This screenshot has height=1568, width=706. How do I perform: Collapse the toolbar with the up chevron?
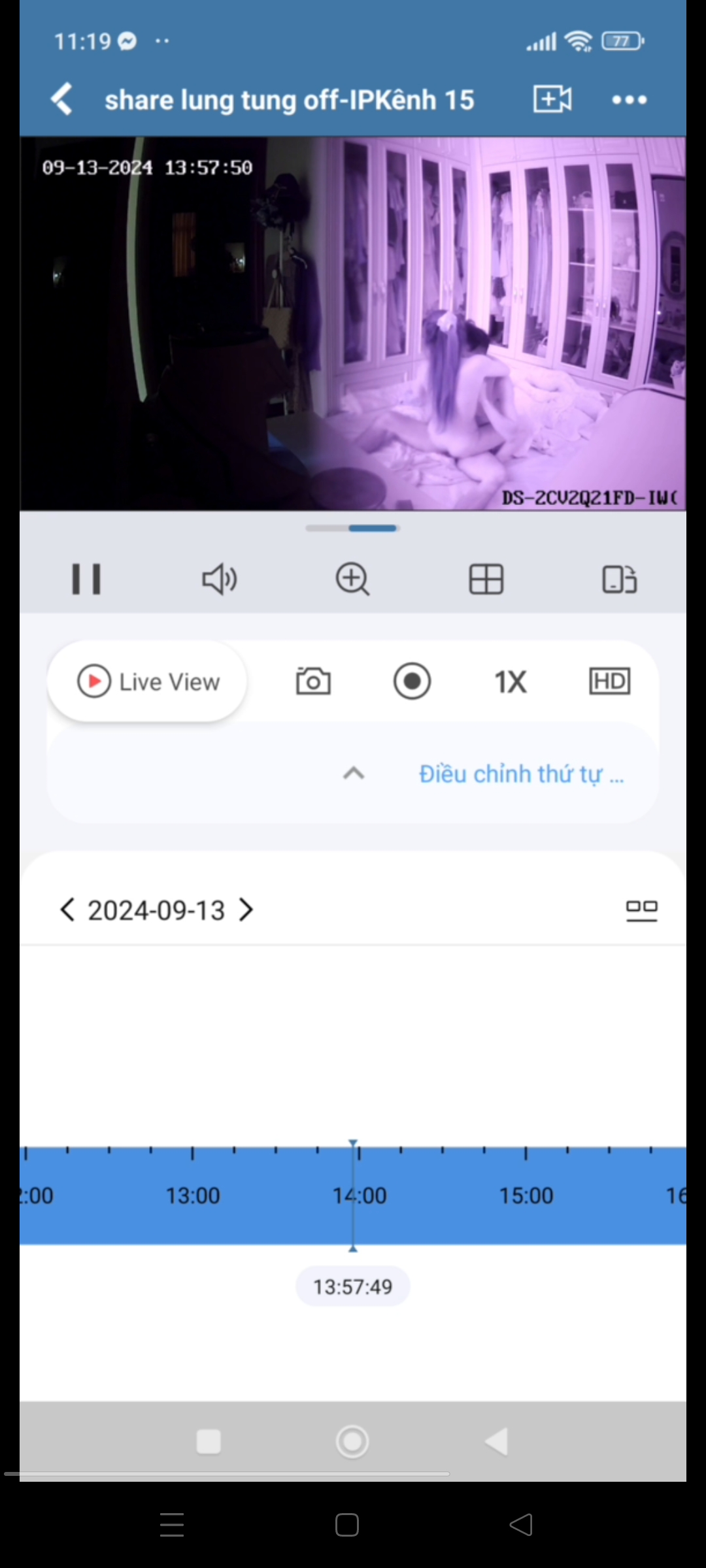pyautogui.click(x=354, y=774)
